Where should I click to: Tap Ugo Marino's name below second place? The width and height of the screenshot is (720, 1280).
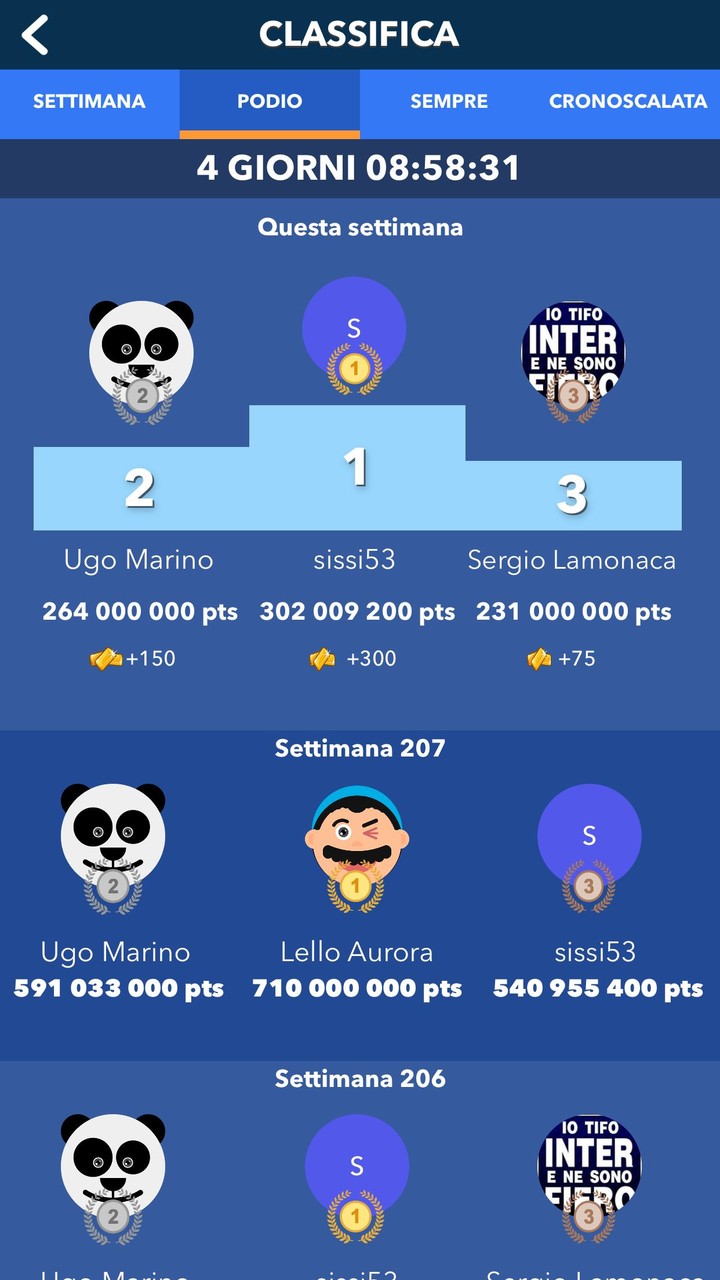[x=140, y=560]
